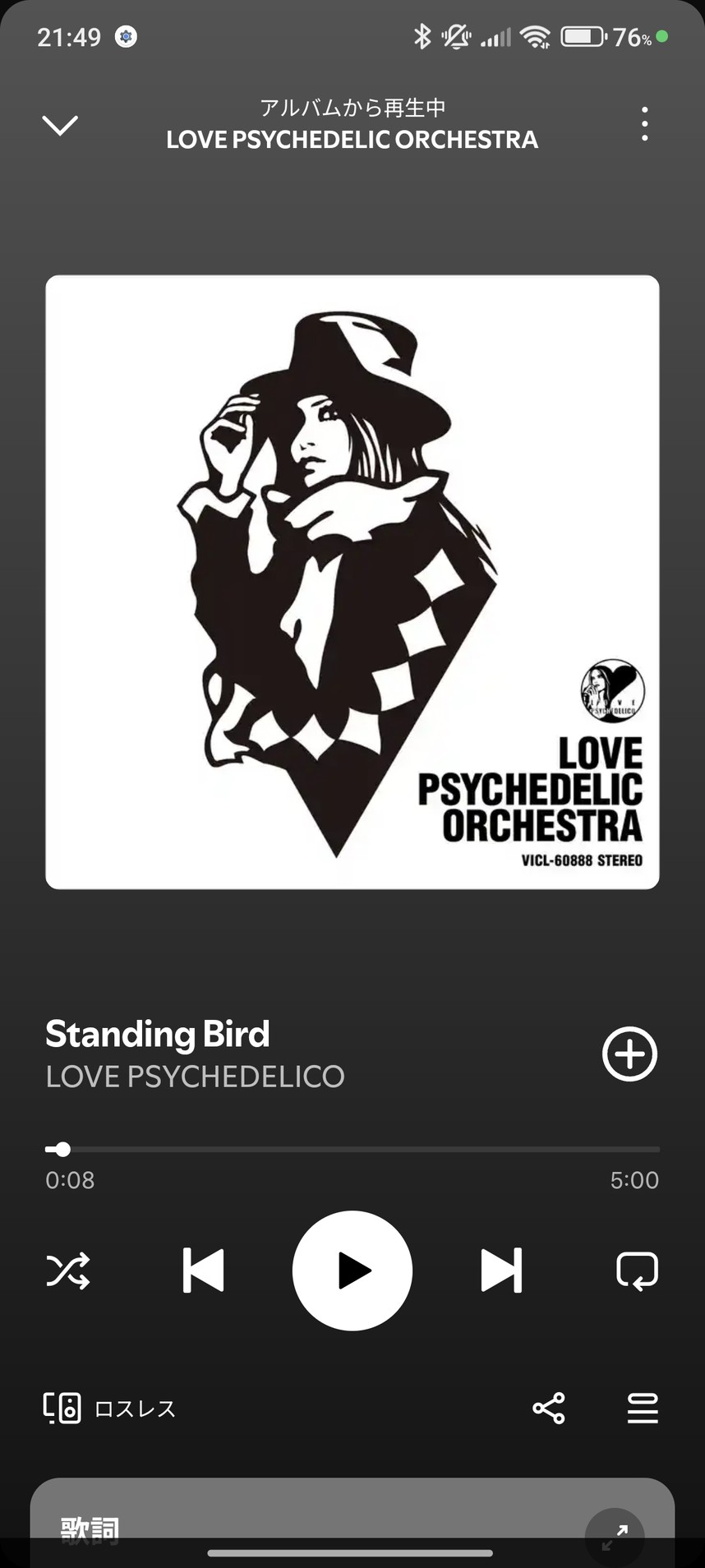This screenshot has height=1568, width=705.
Task: Skip back to the previous track
Action: (203, 1271)
